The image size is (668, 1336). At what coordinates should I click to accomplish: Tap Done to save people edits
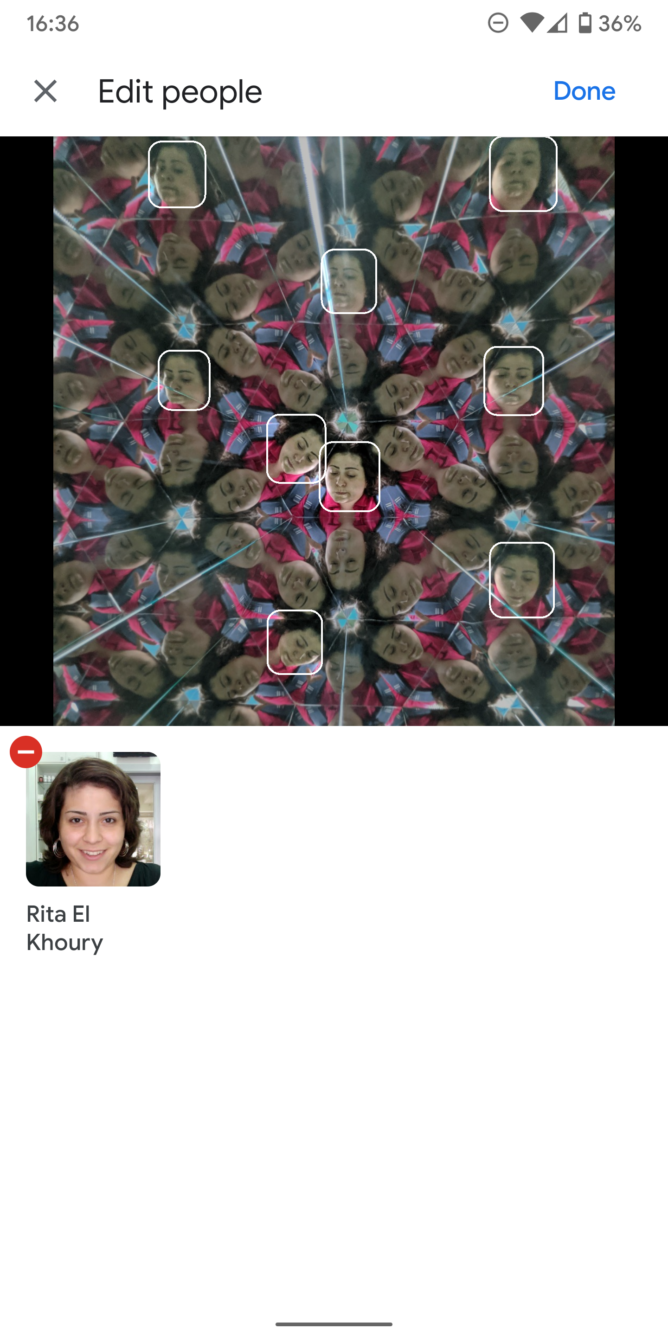[x=584, y=91]
